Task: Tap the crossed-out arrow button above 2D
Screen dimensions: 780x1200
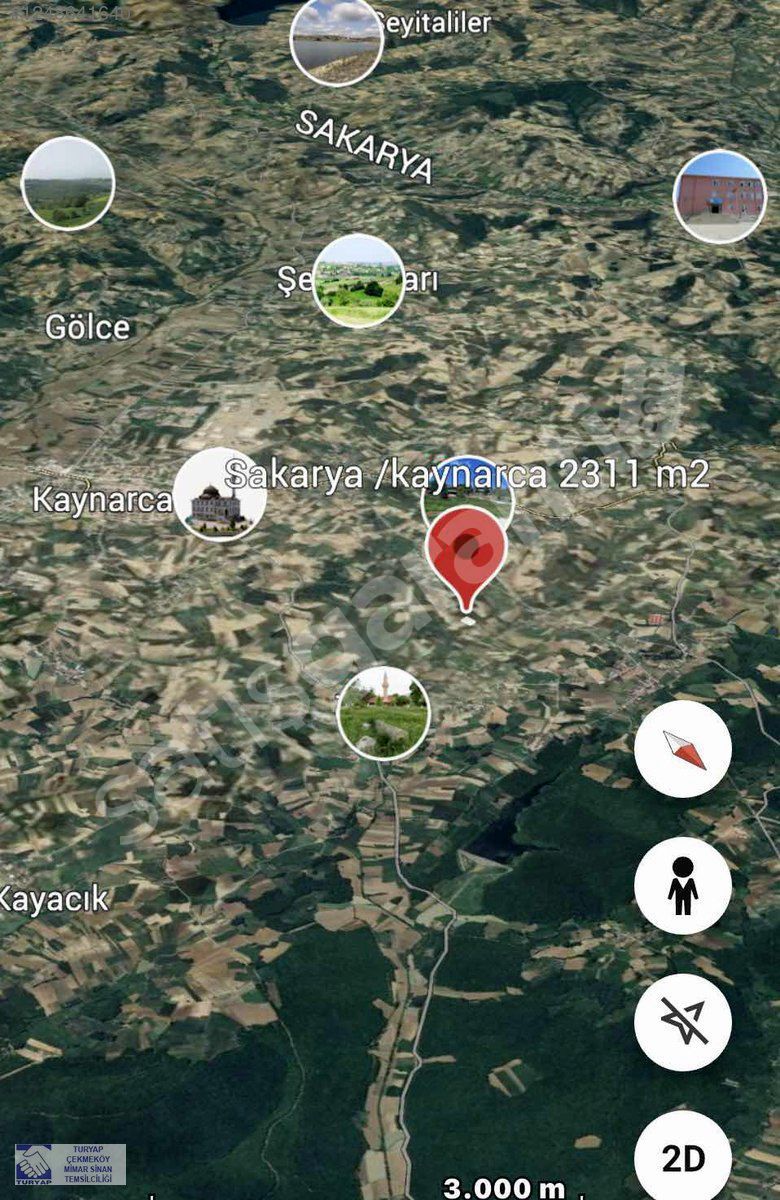Action: [x=683, y=1022]
